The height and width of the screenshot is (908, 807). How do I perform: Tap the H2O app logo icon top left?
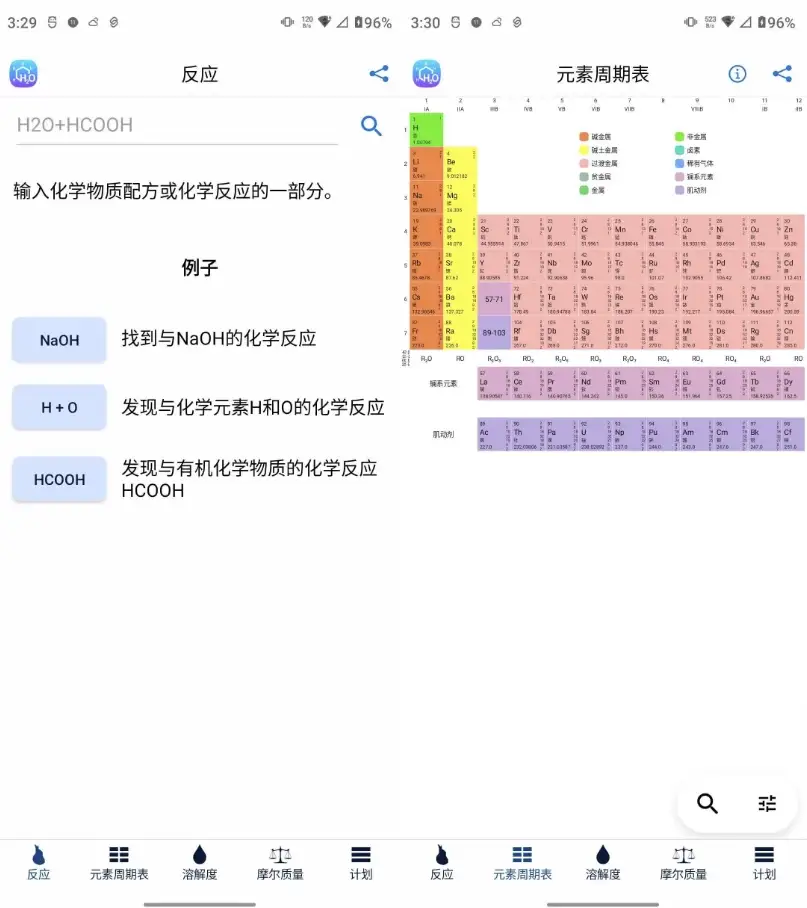(x=23, y=73)
